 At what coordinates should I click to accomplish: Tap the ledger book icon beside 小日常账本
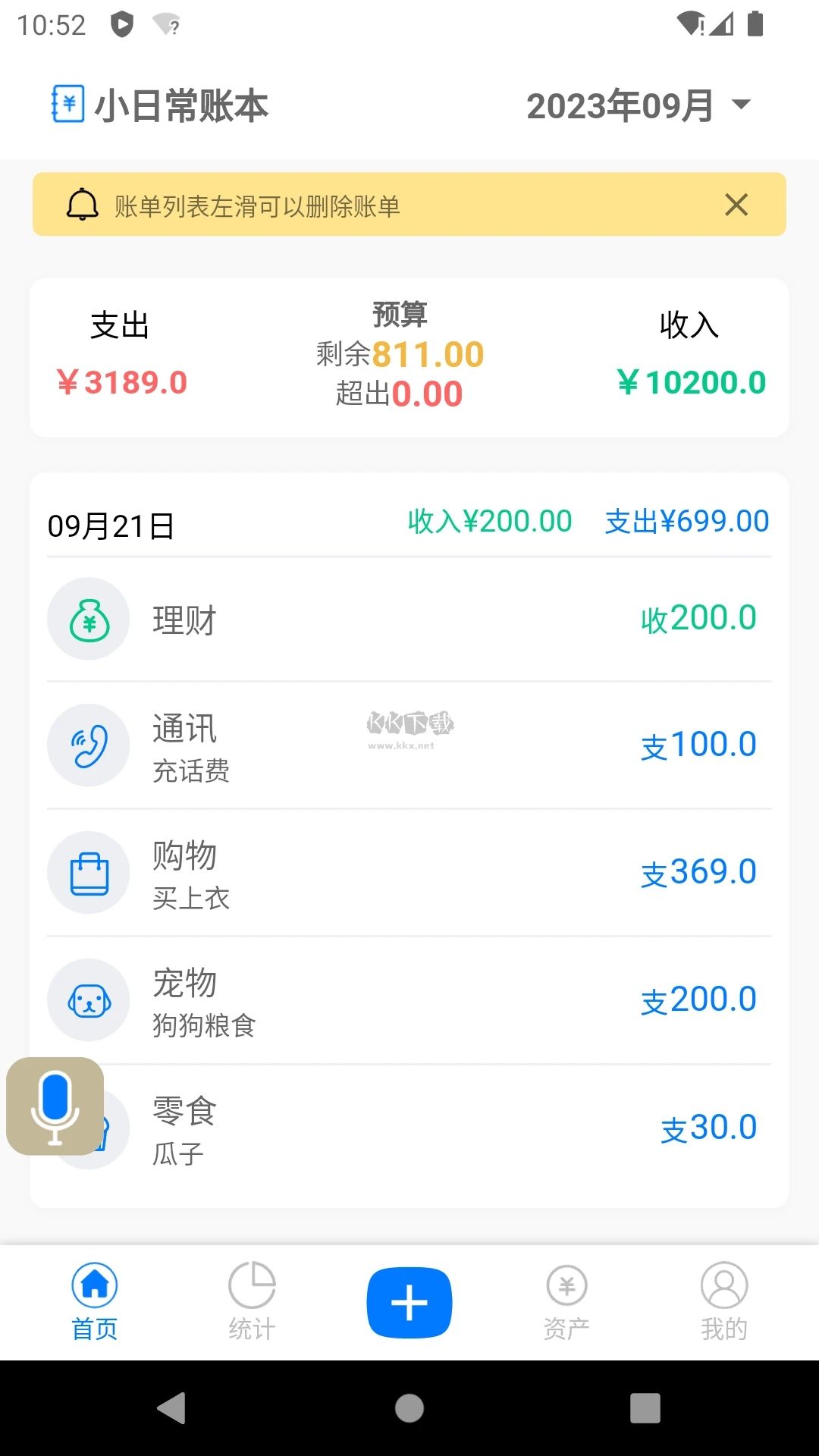click(x=67, y=104)
